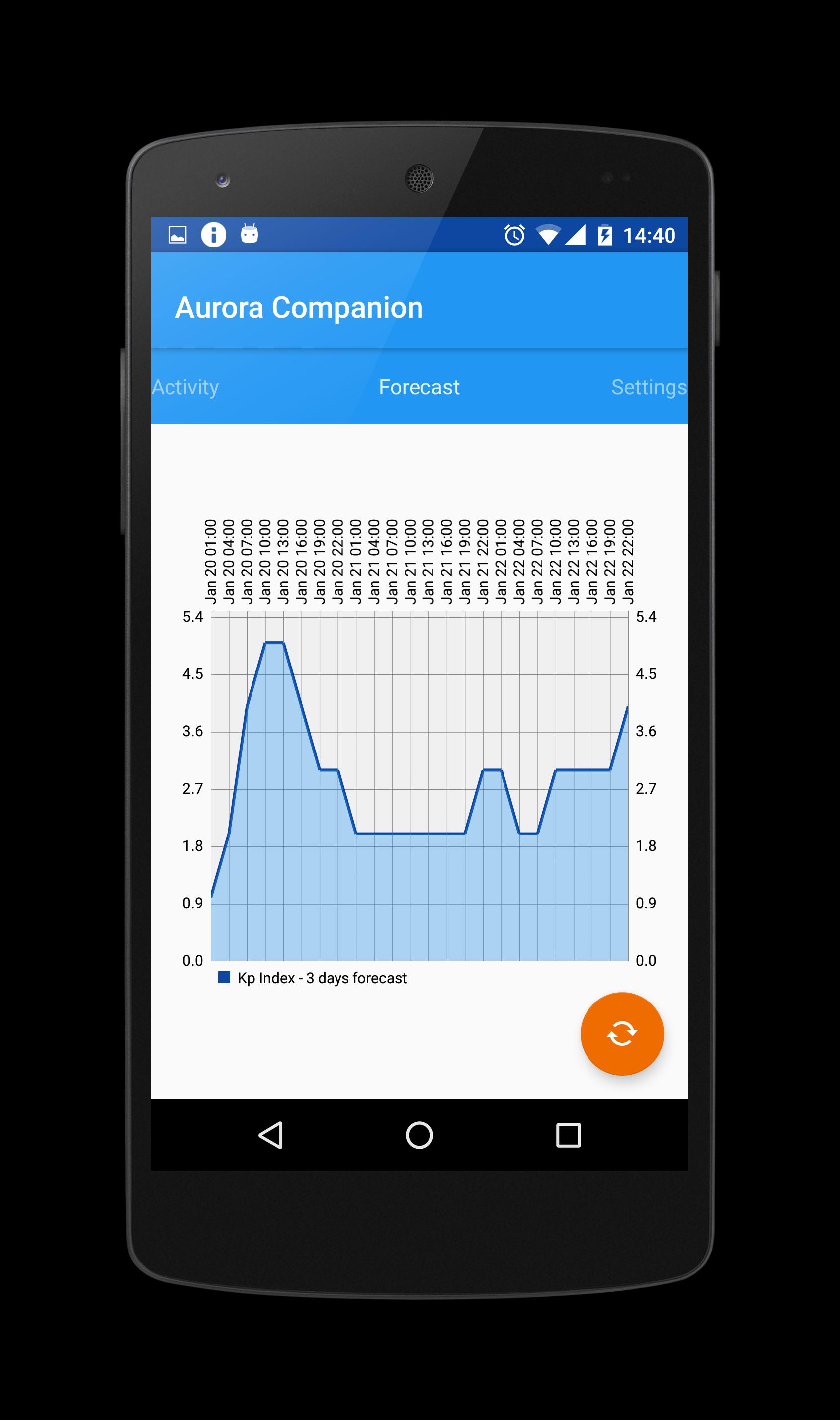Switch to the Activity tab

186,387
